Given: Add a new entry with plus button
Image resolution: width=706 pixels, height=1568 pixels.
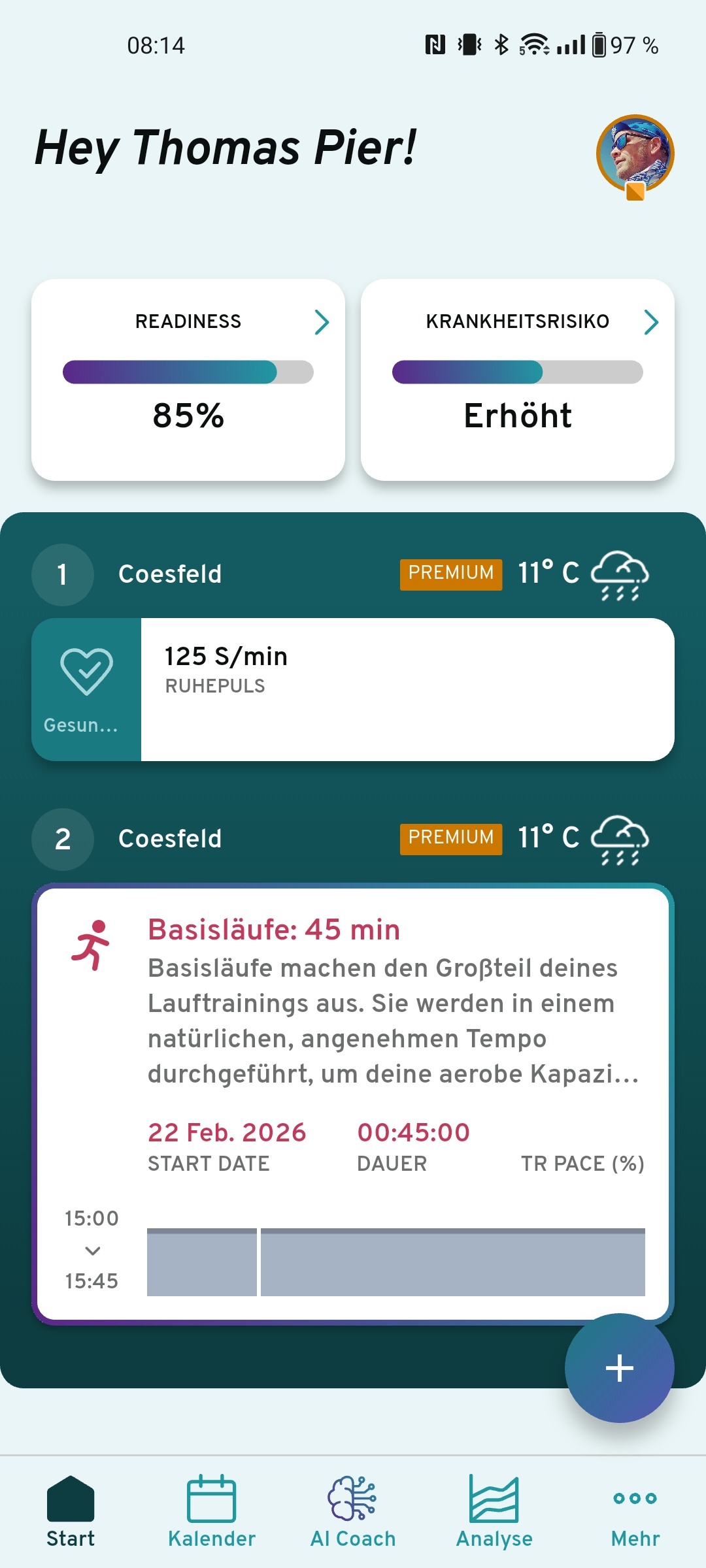Looking at the screenshot, I should (619, 1367).
